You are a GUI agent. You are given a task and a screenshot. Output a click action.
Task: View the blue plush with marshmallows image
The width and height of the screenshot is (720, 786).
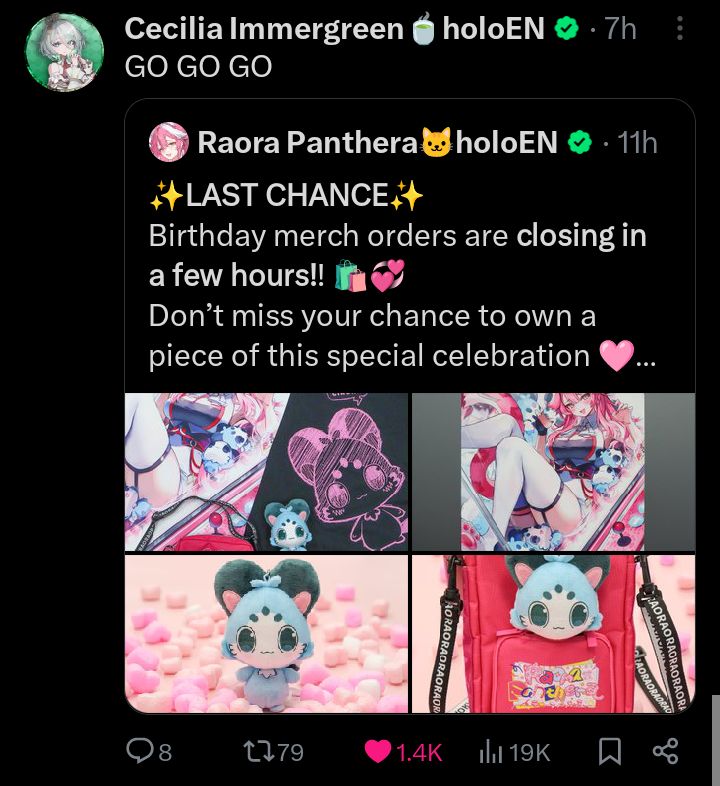click(x=266, y=633)
